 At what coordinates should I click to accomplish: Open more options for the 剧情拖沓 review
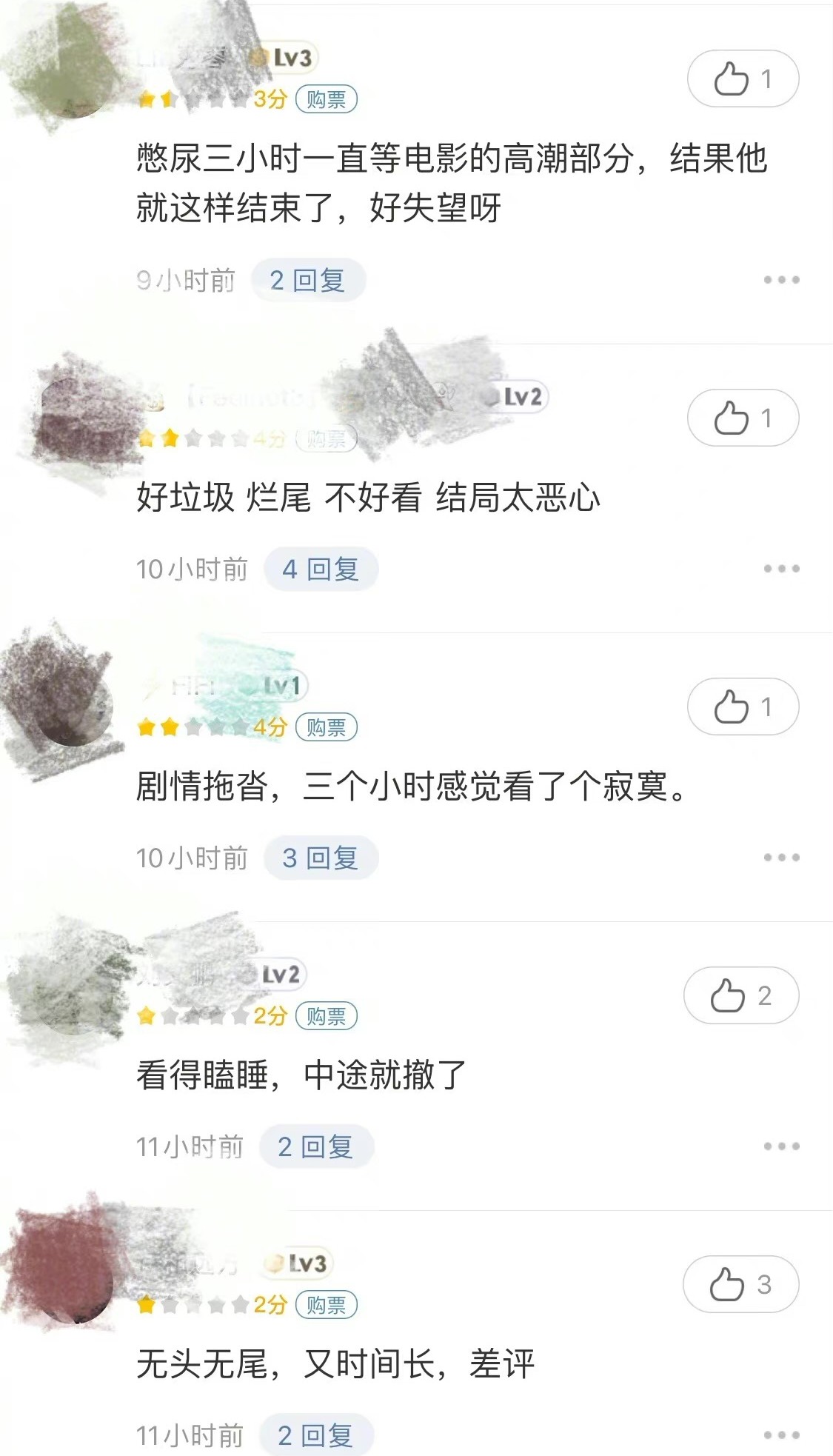point(781,858)
